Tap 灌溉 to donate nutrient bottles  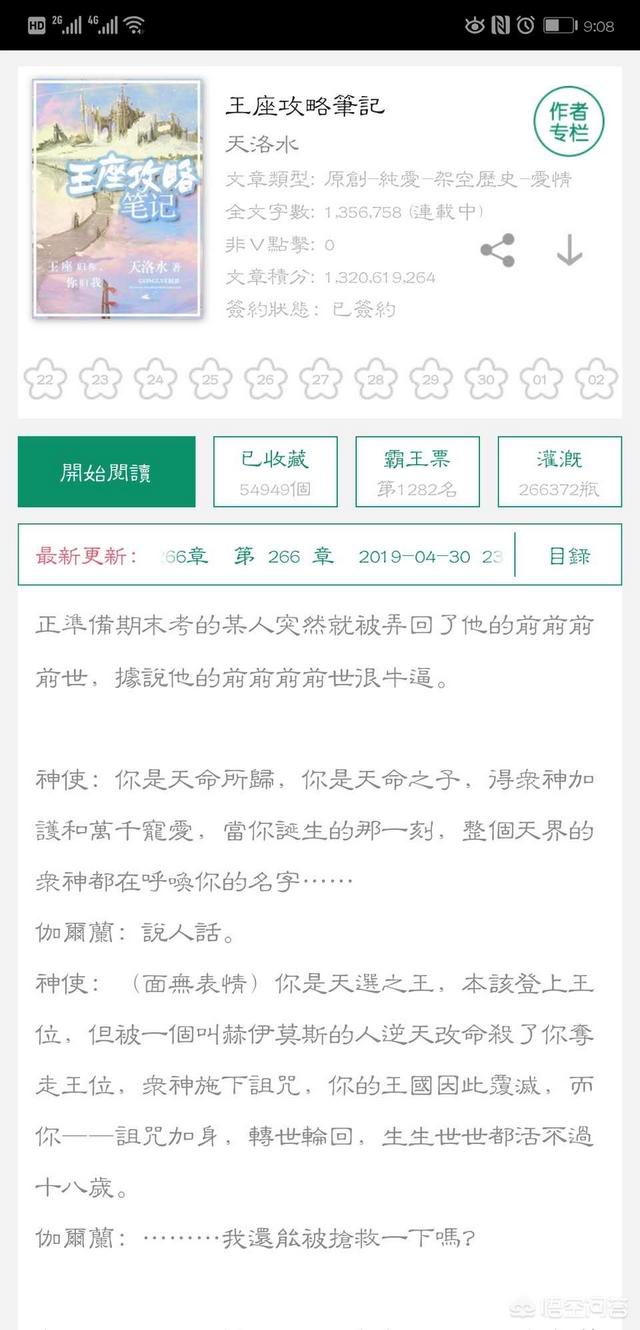559,472
